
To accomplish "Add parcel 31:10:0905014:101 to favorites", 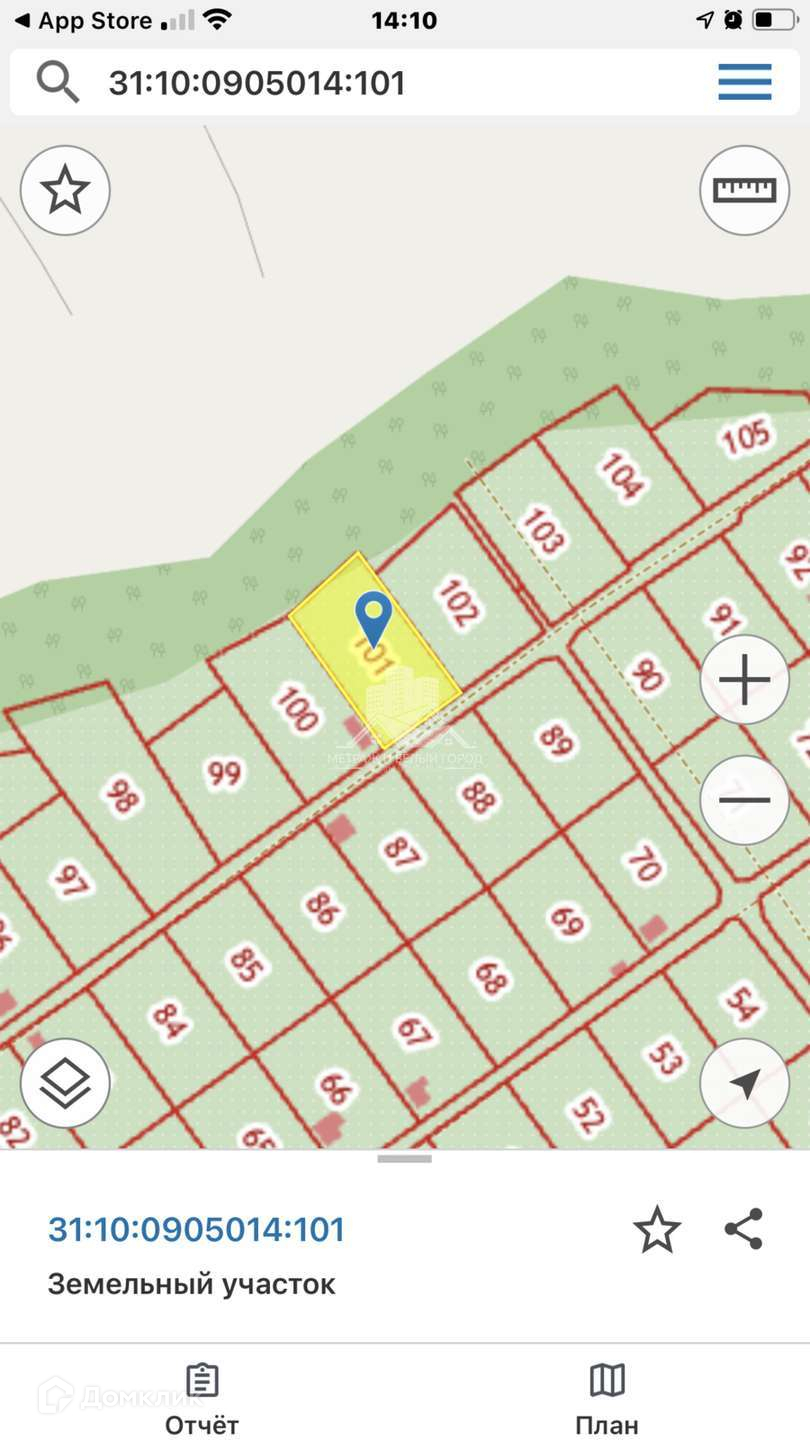I will click(657, 1230).
